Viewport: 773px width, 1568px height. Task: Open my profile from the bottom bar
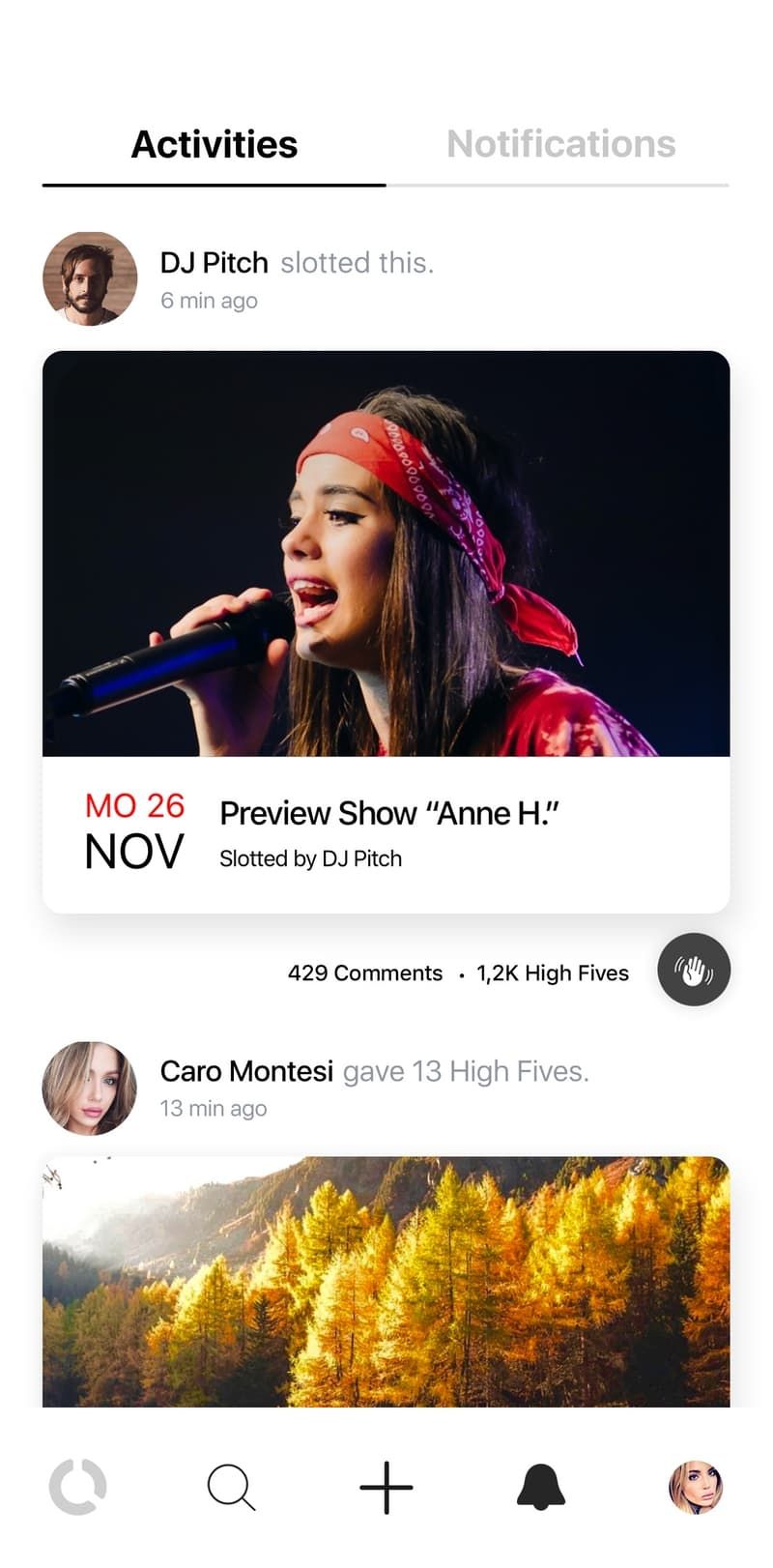tap(696, 1486)
